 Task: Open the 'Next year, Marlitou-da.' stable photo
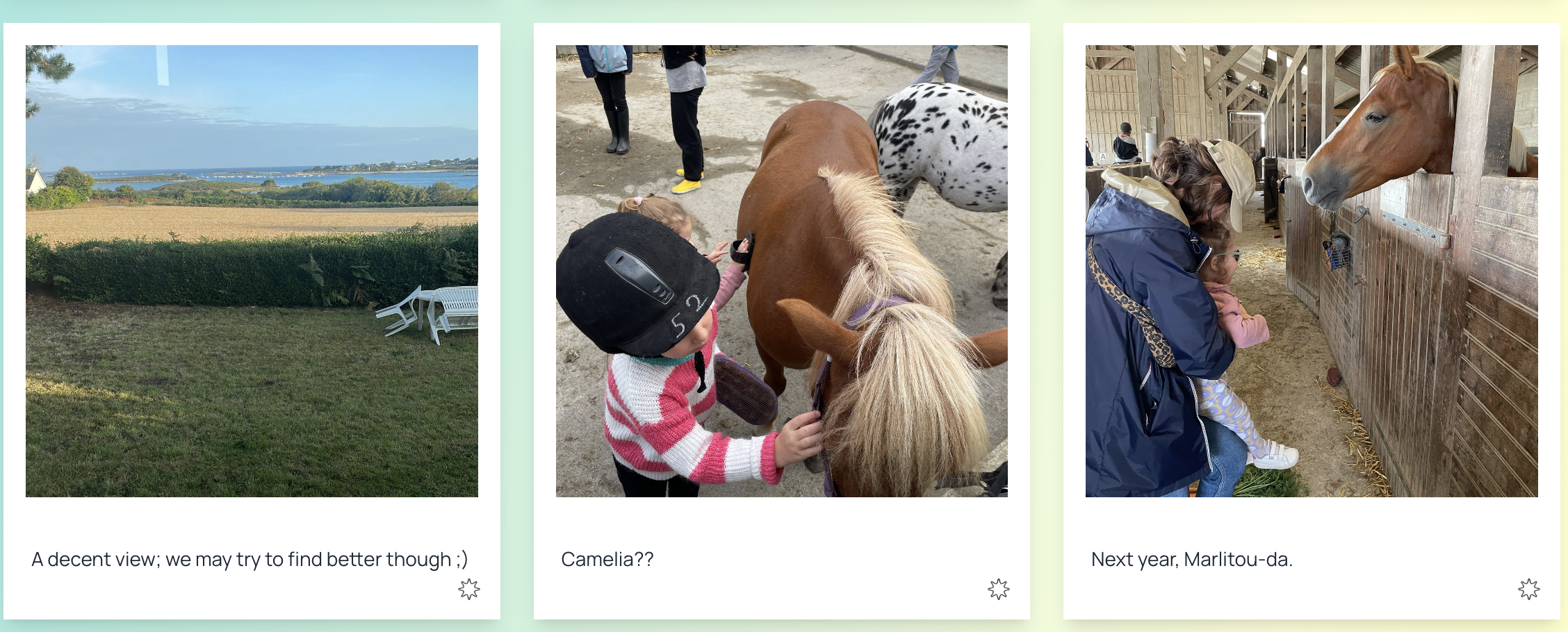click(x=1311, y=271)
